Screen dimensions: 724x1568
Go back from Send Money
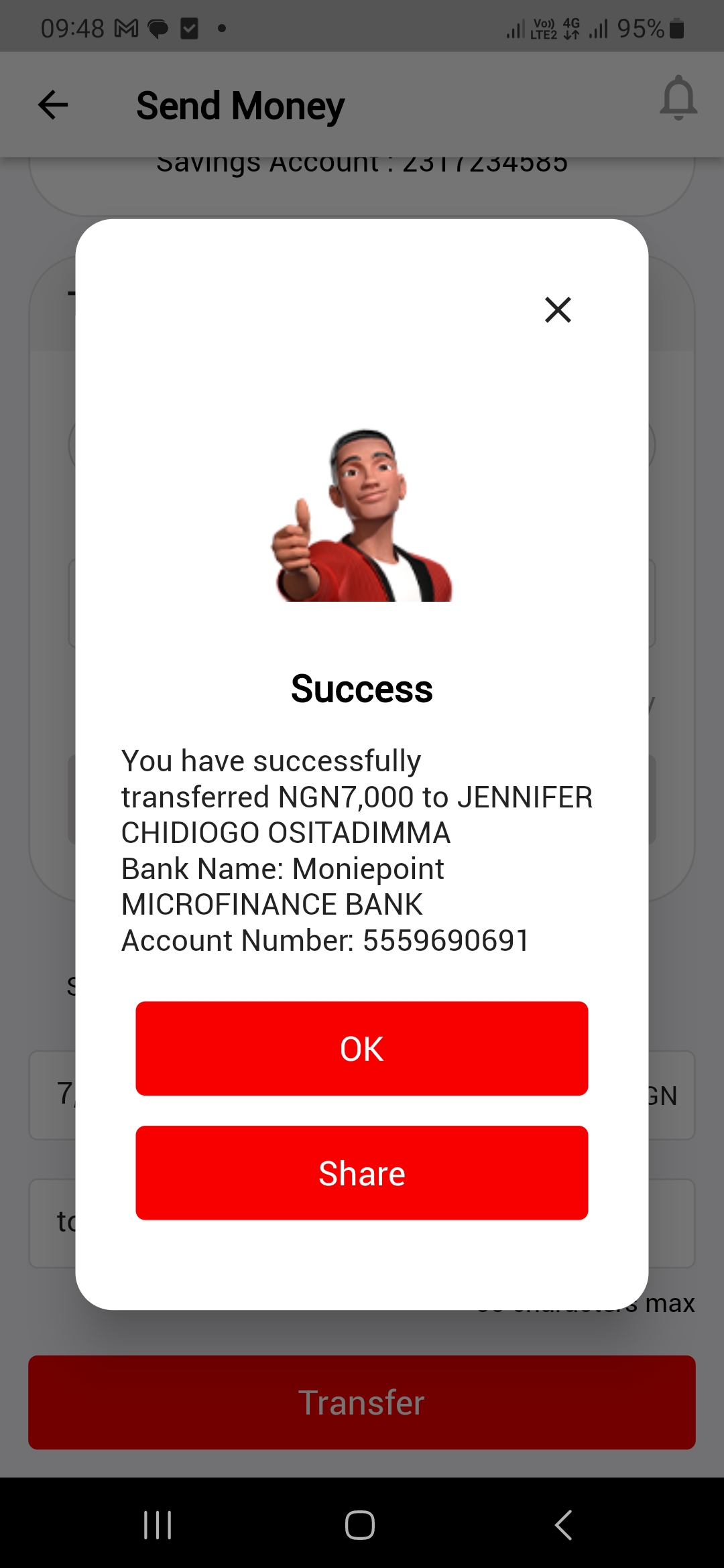click(53, 105)
